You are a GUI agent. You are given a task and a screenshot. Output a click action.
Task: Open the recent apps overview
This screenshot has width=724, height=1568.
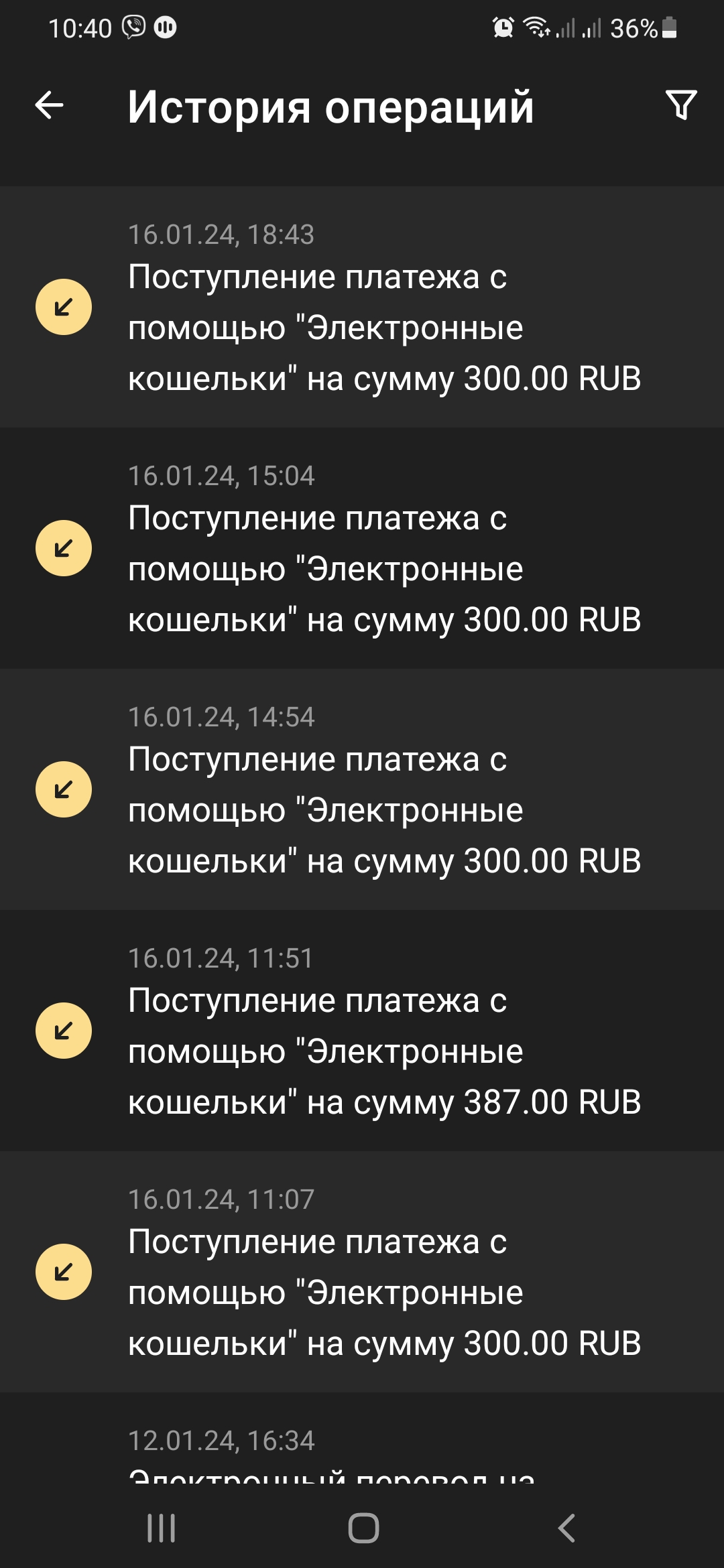click(x=161, y=1528)
